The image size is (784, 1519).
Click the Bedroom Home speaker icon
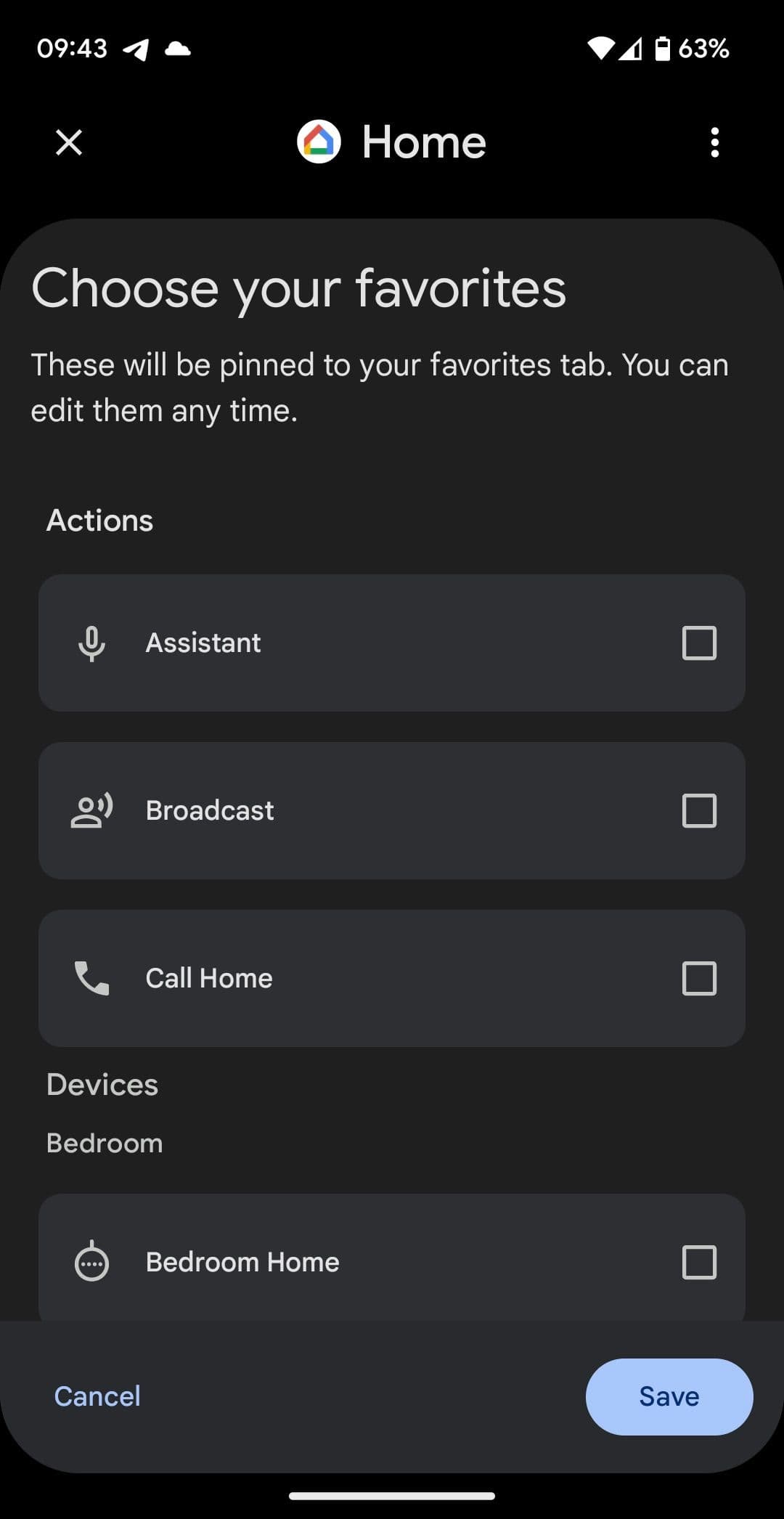click(92, 1261)
